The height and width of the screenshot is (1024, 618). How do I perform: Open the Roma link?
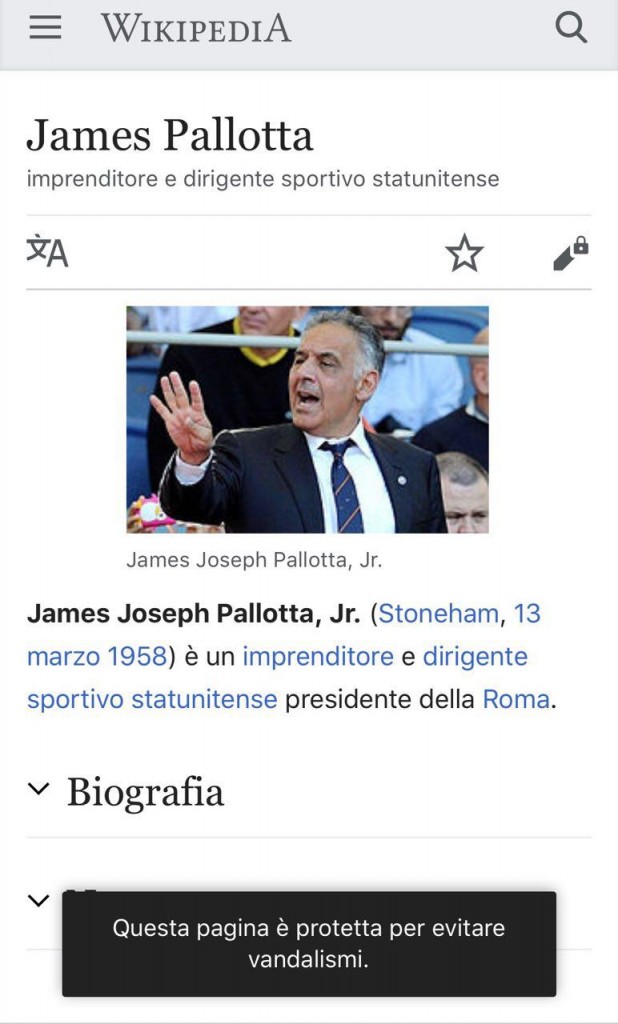(x=516, y=699)
